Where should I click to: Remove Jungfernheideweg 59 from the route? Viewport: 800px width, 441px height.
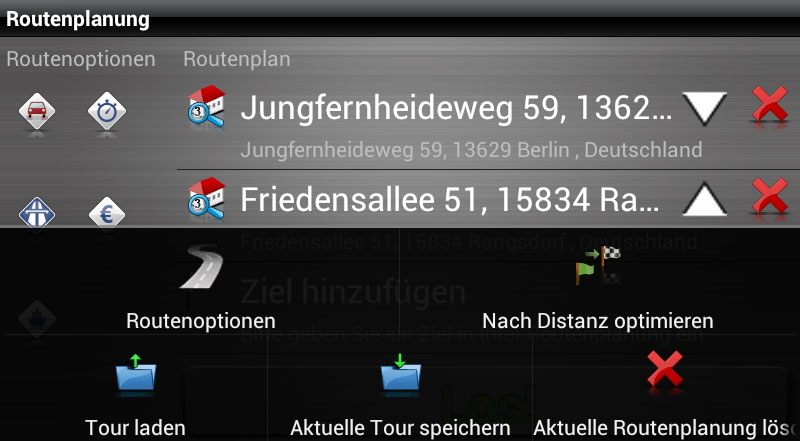769,106
